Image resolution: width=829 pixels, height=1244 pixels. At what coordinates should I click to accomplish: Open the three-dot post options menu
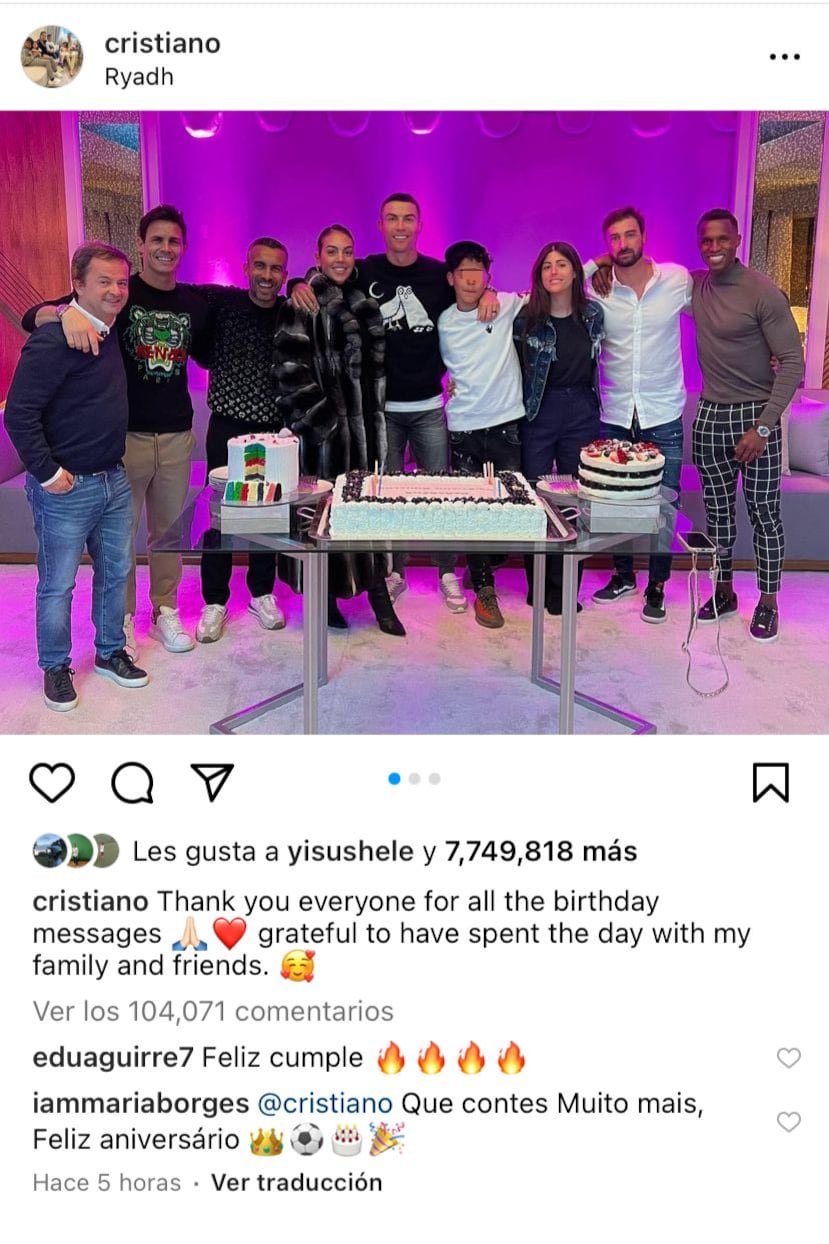coord(785,57)
